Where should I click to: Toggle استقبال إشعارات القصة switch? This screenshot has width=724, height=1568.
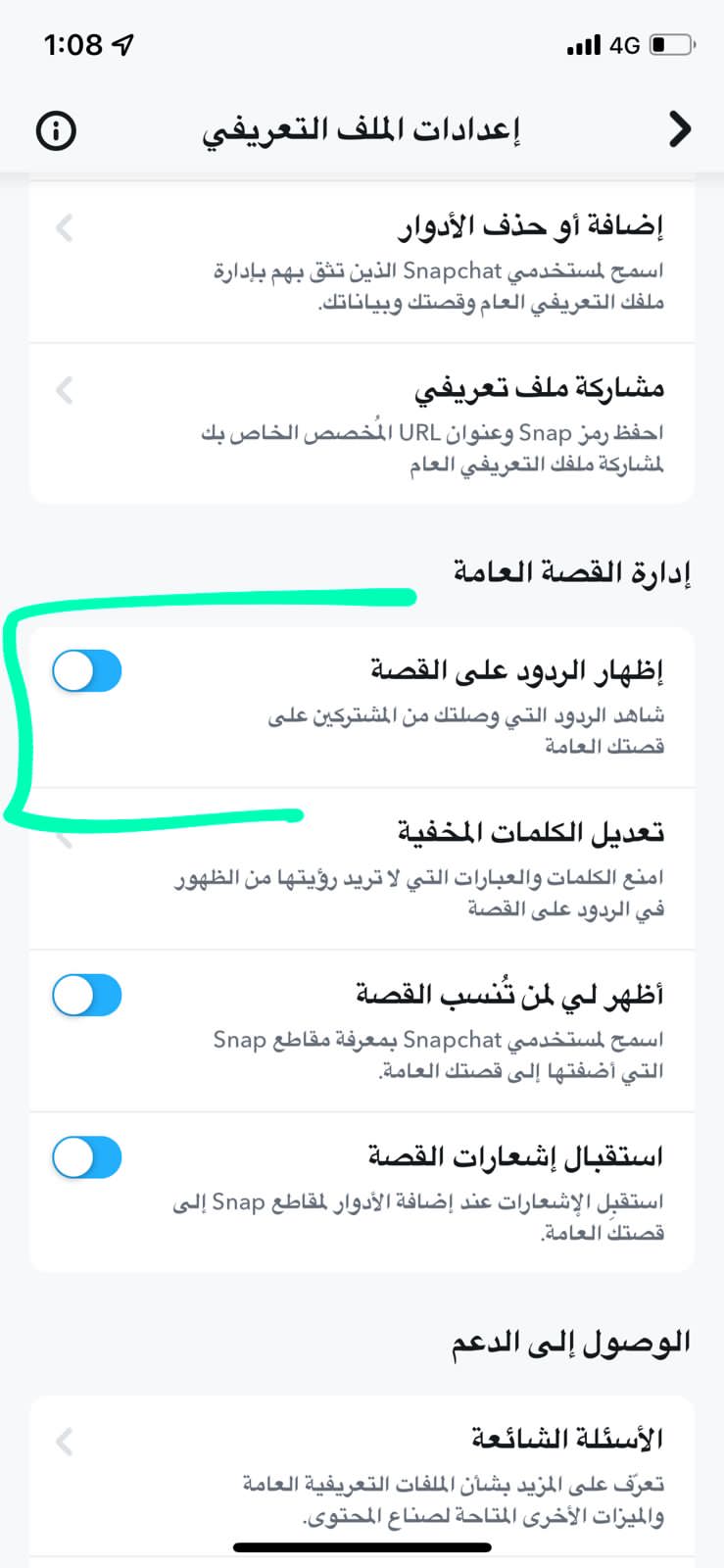click(x=87, y=1156)
